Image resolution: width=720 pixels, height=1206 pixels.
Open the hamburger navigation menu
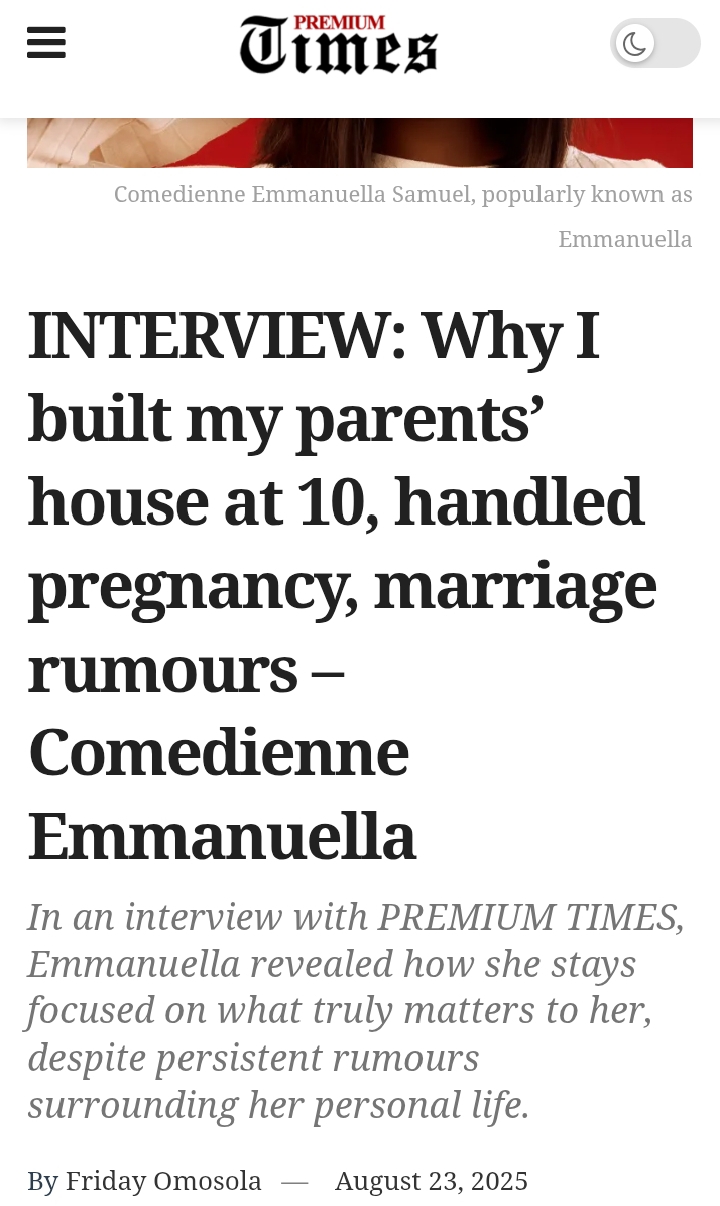(x=46, y=43)
